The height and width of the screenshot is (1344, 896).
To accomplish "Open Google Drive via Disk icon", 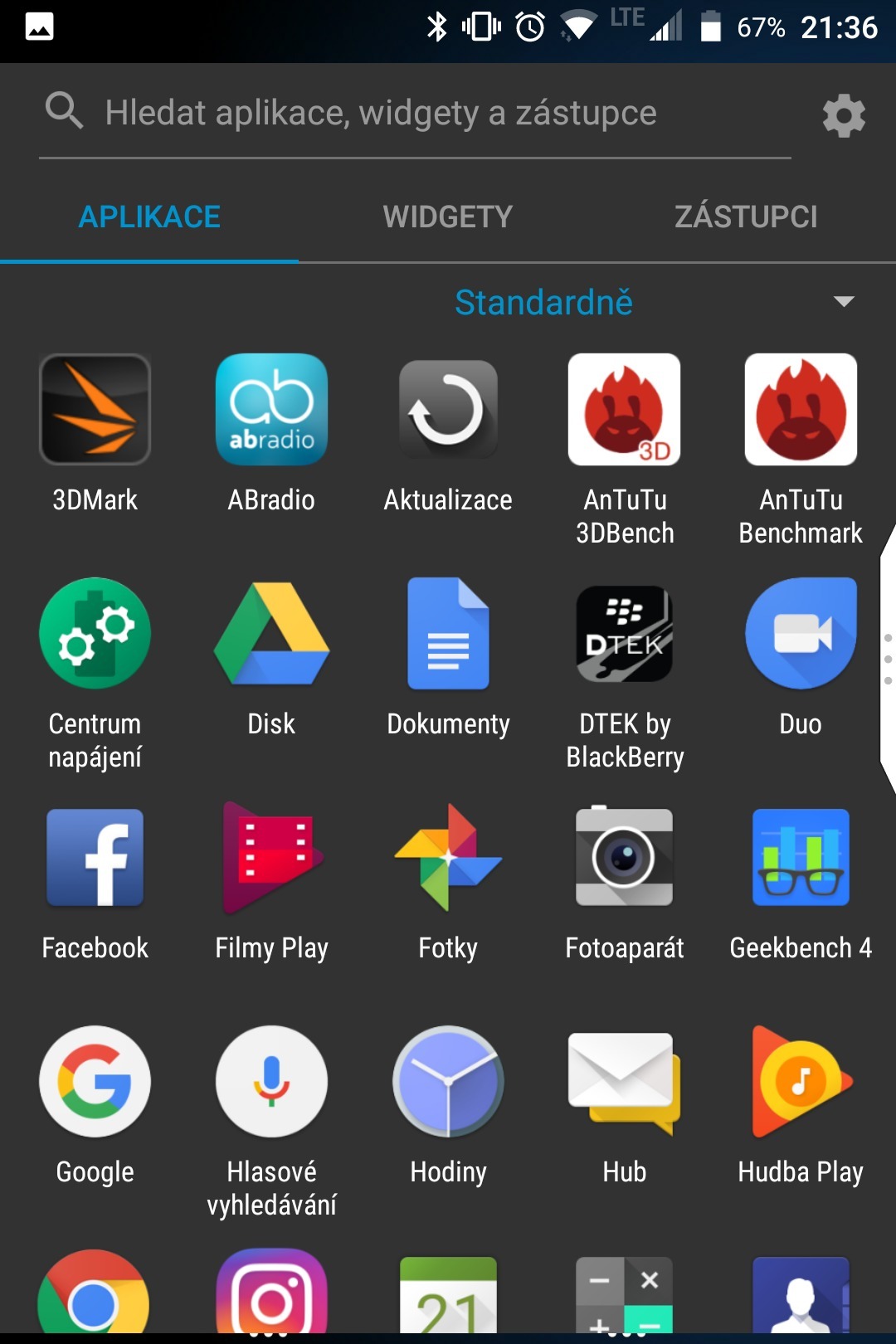I will pos(270,633).
